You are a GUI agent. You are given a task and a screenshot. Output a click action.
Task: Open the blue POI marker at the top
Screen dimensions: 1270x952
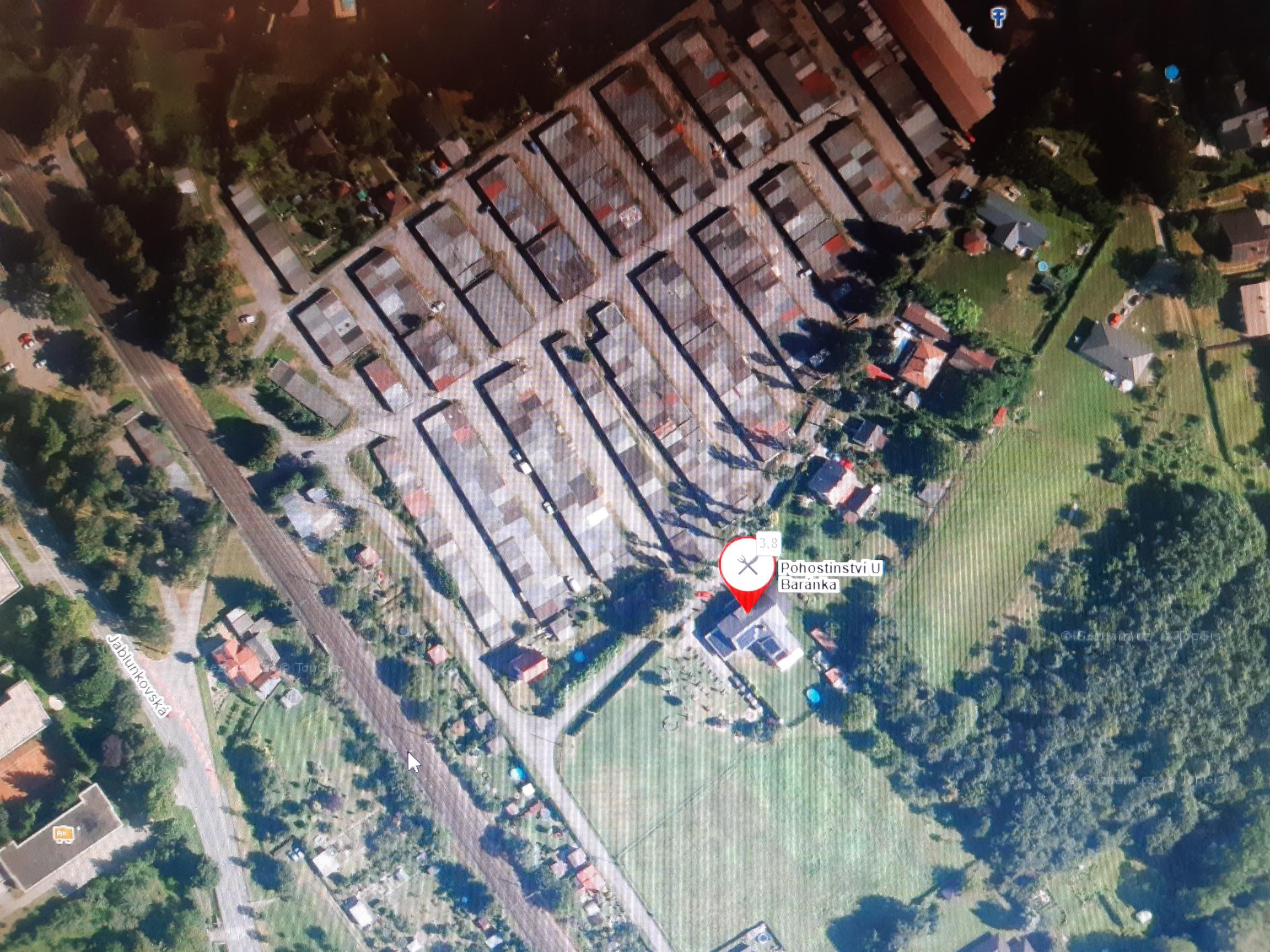tap(999, 18)
